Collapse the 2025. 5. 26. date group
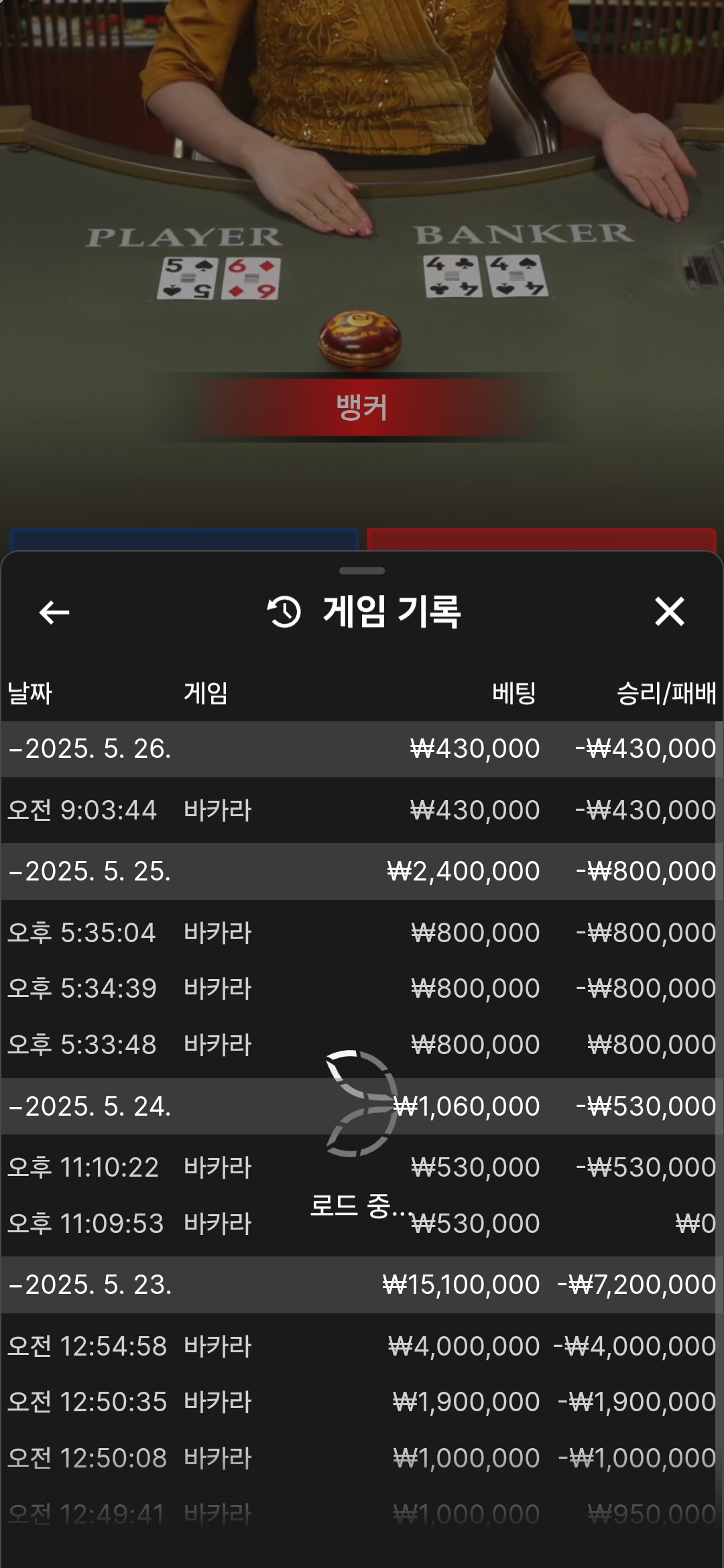 pyautogui.click(x=90, y=748)
